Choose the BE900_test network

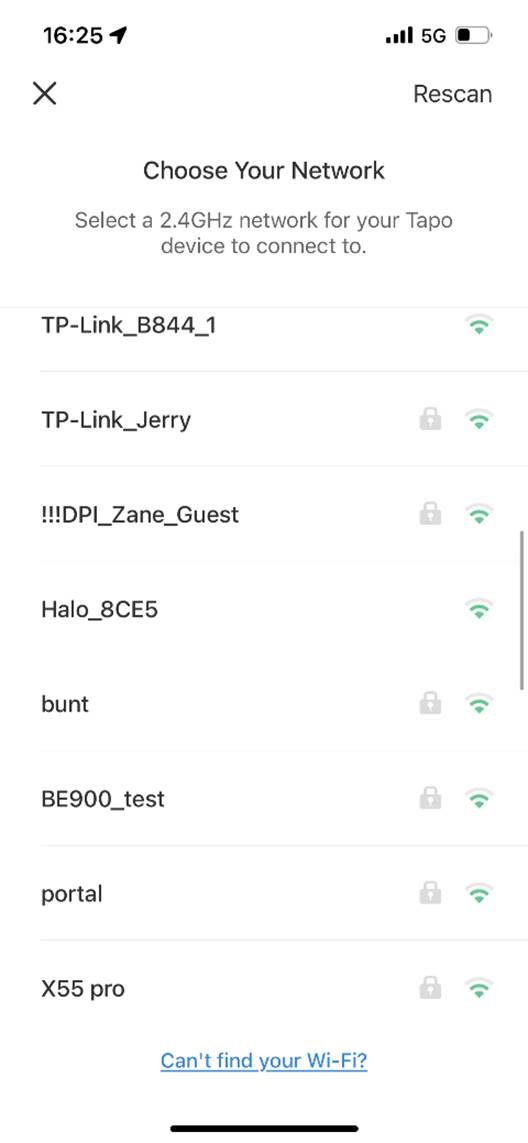pyautogui.click(x=264, y=798)
